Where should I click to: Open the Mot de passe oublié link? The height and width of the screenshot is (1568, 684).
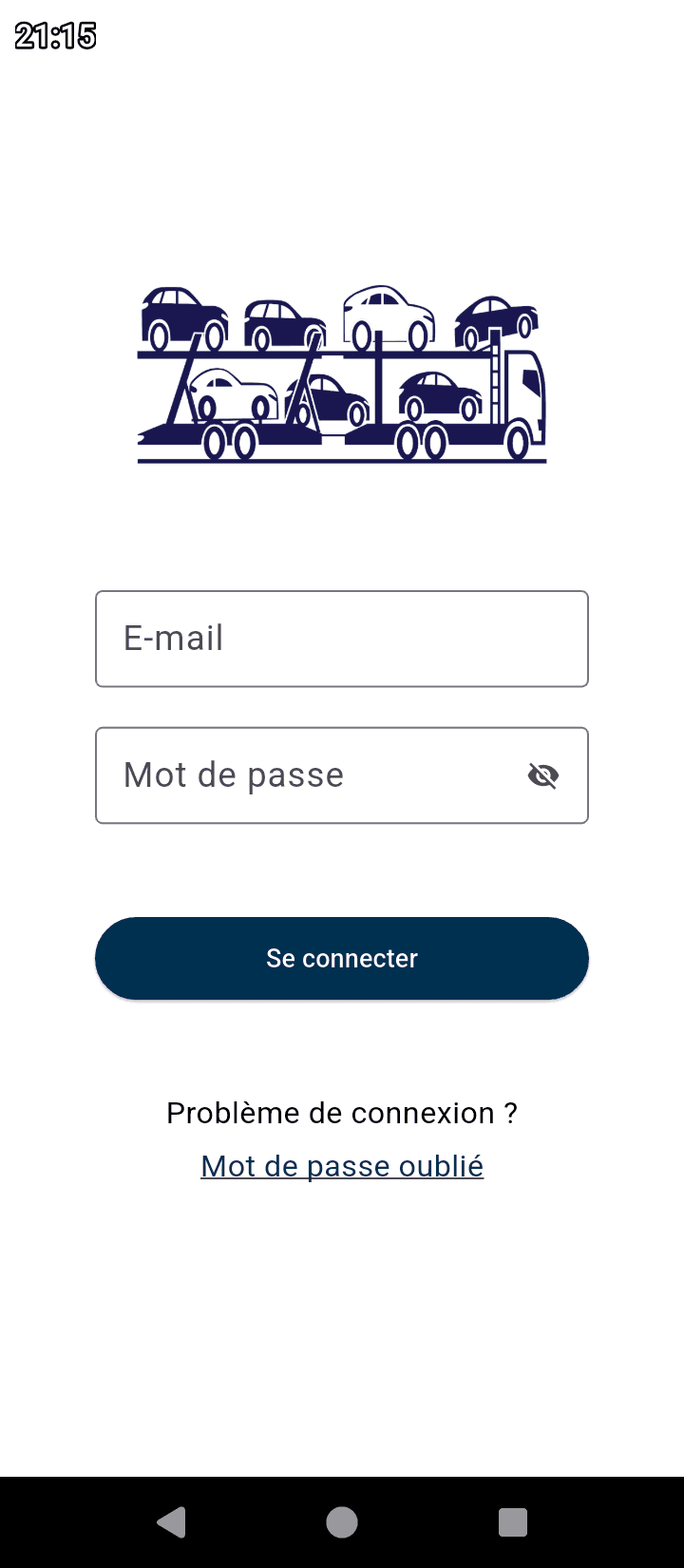(342, 1166)
